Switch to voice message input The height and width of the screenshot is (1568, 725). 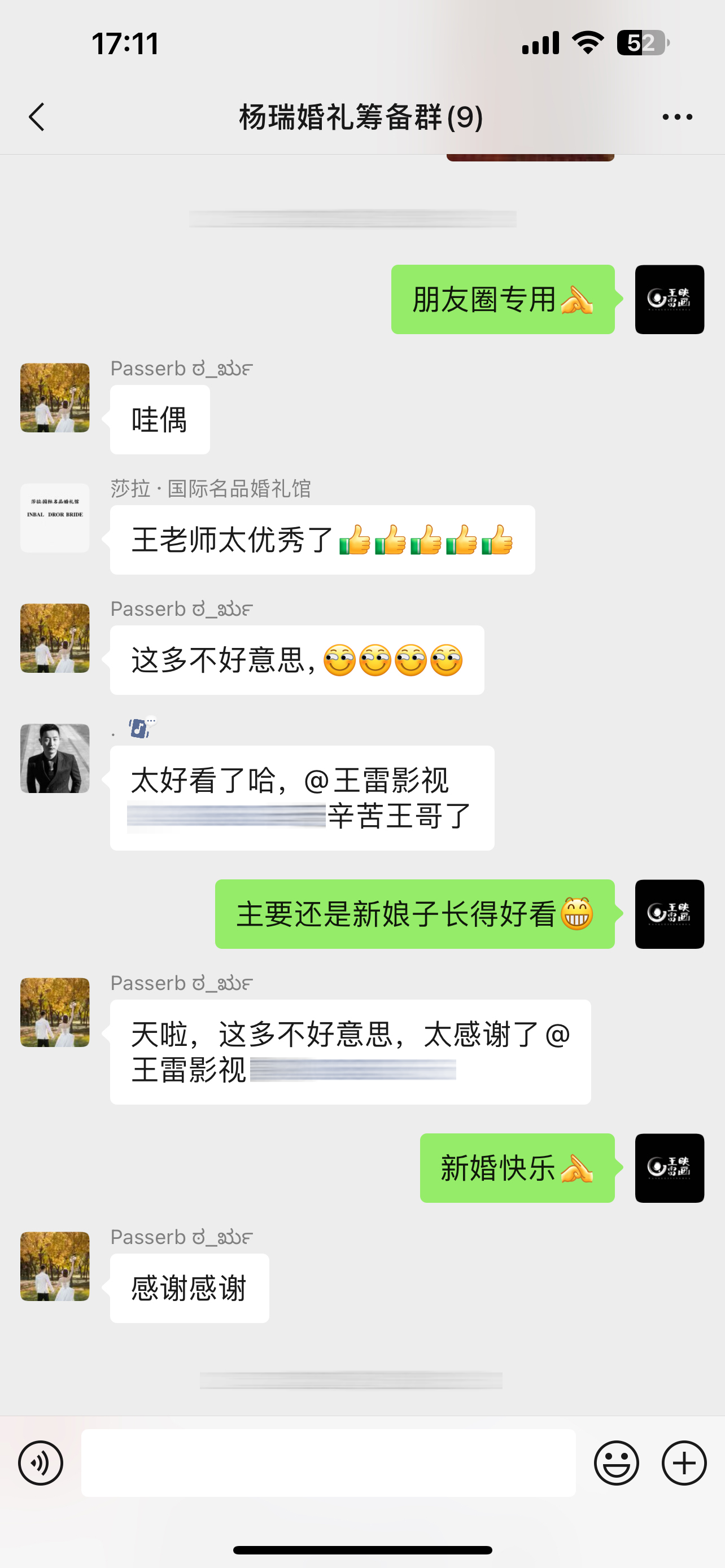[41, 1462]
